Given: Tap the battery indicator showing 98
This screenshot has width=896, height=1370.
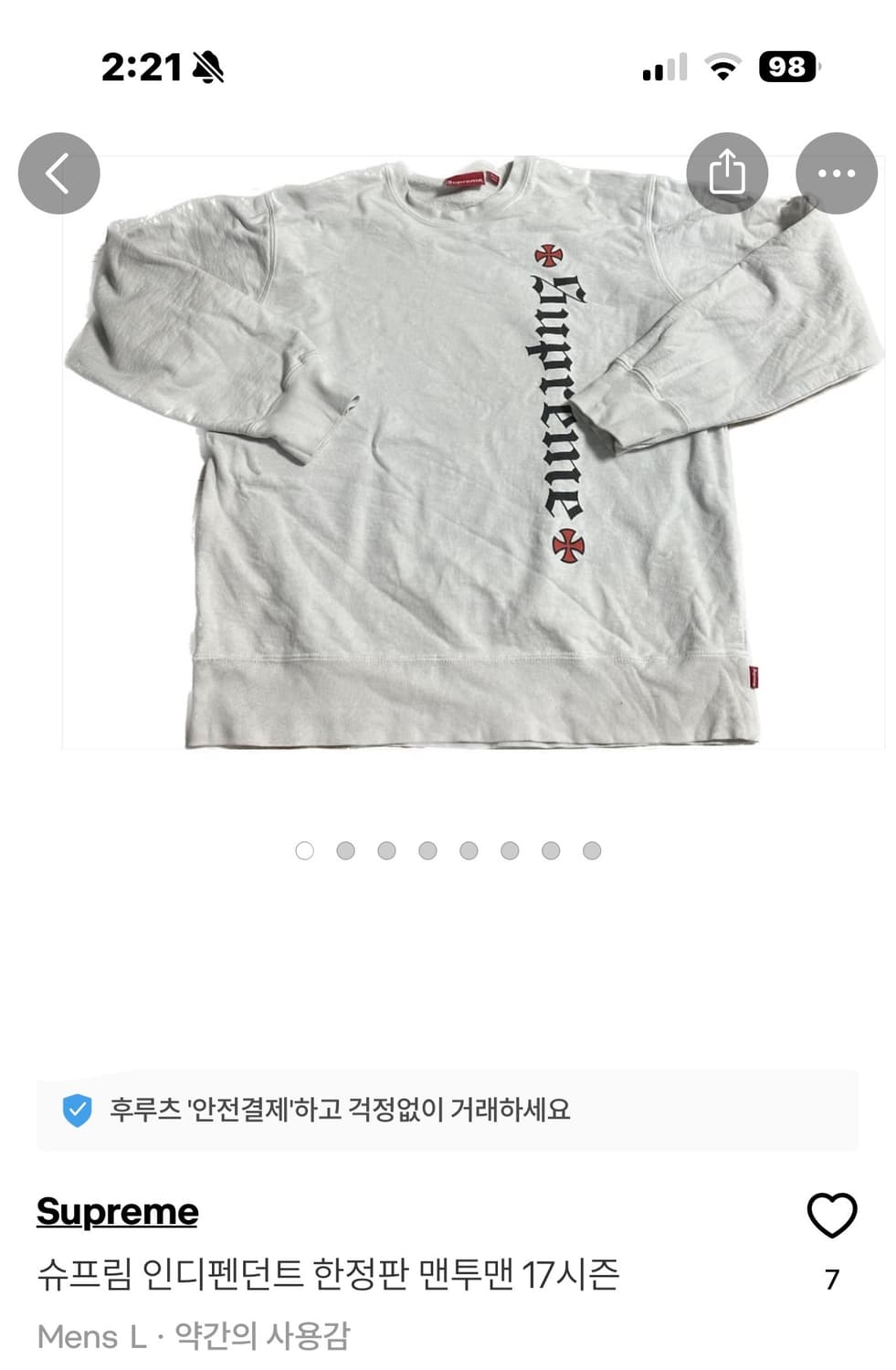Looking at the screenshot, I should pyautogui.click(x=786, y=66).
